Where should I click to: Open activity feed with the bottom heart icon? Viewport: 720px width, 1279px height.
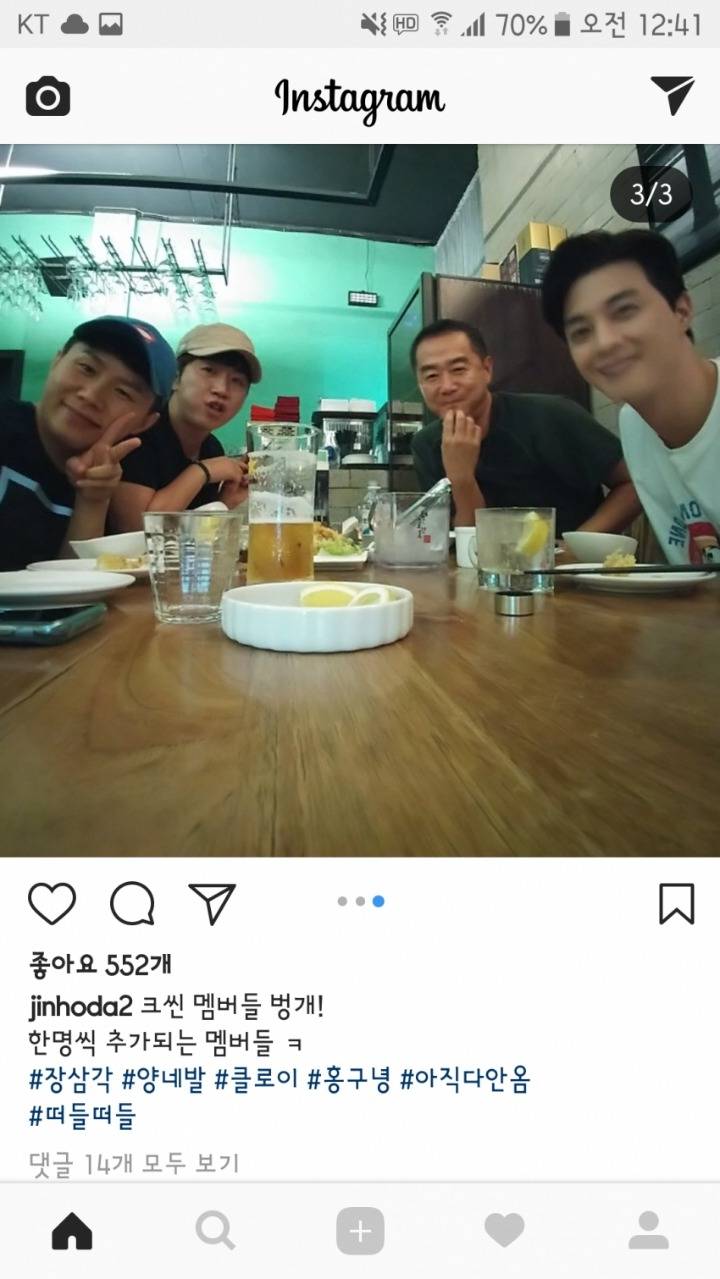tap(504, 1234)
